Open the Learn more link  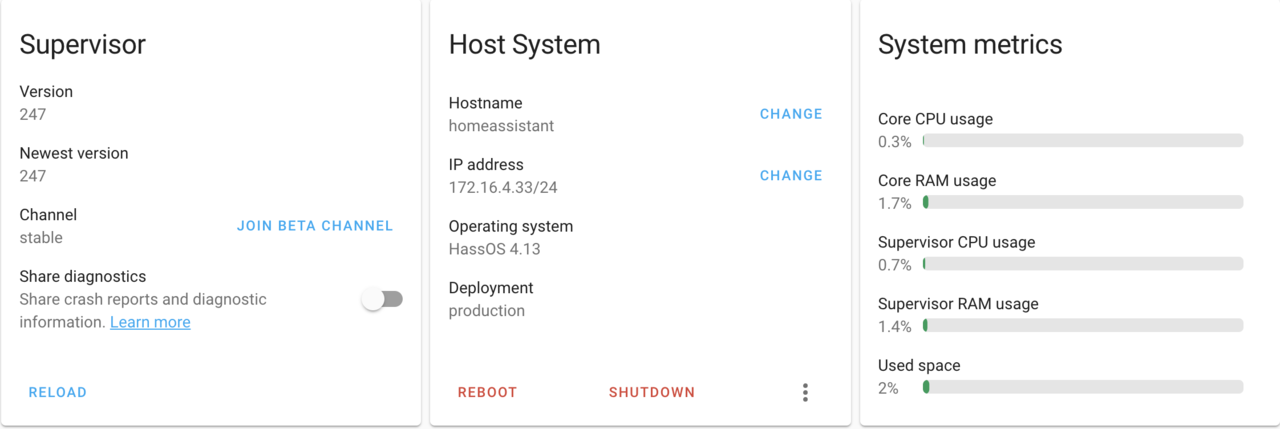tap(150, 322)
